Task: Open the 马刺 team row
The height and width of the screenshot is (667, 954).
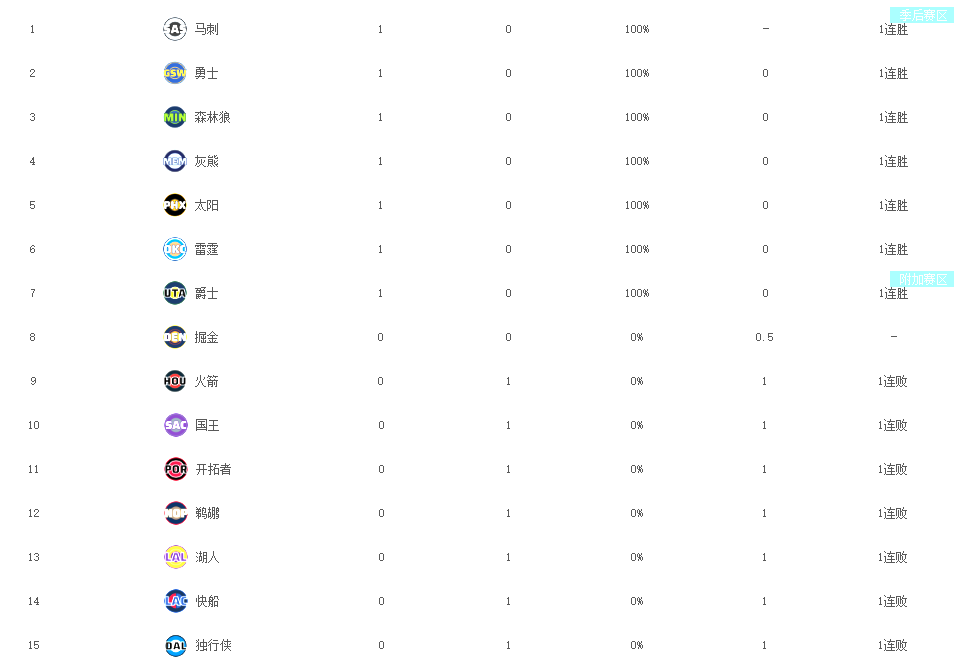Action: pyautogui.click(x=205, y=29)
